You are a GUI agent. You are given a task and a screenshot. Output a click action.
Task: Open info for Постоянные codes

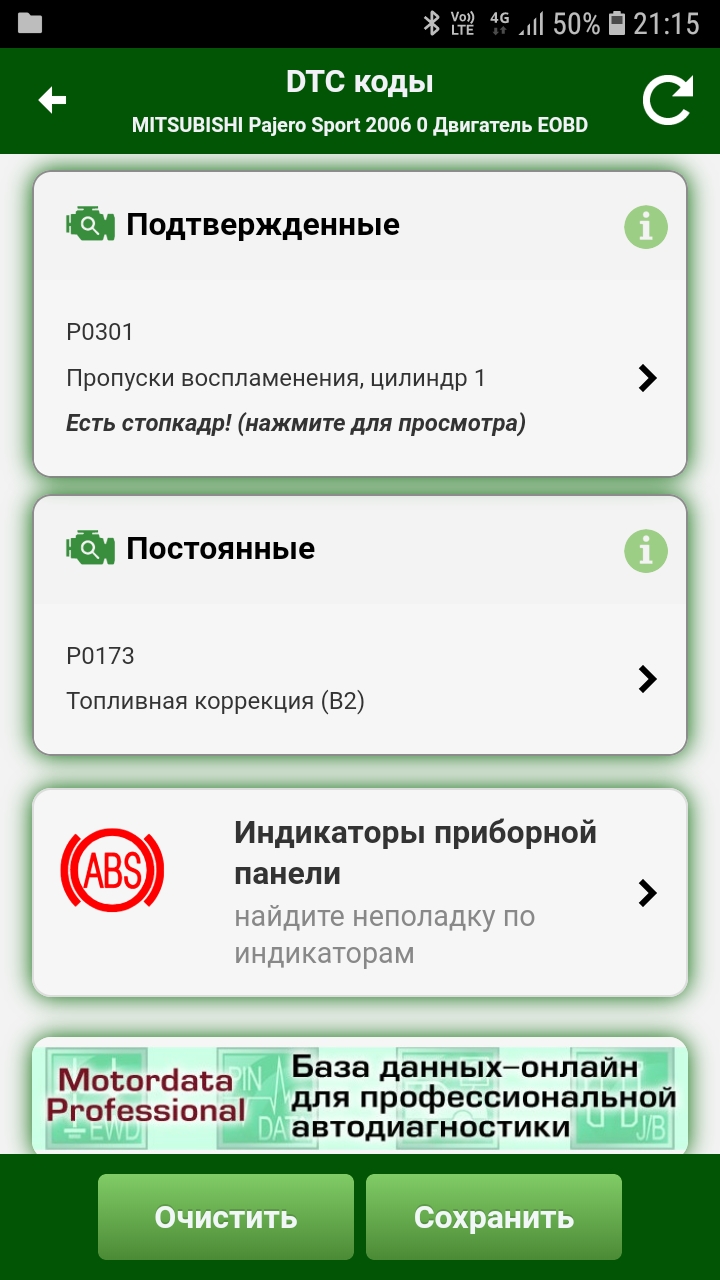(646, 551)
